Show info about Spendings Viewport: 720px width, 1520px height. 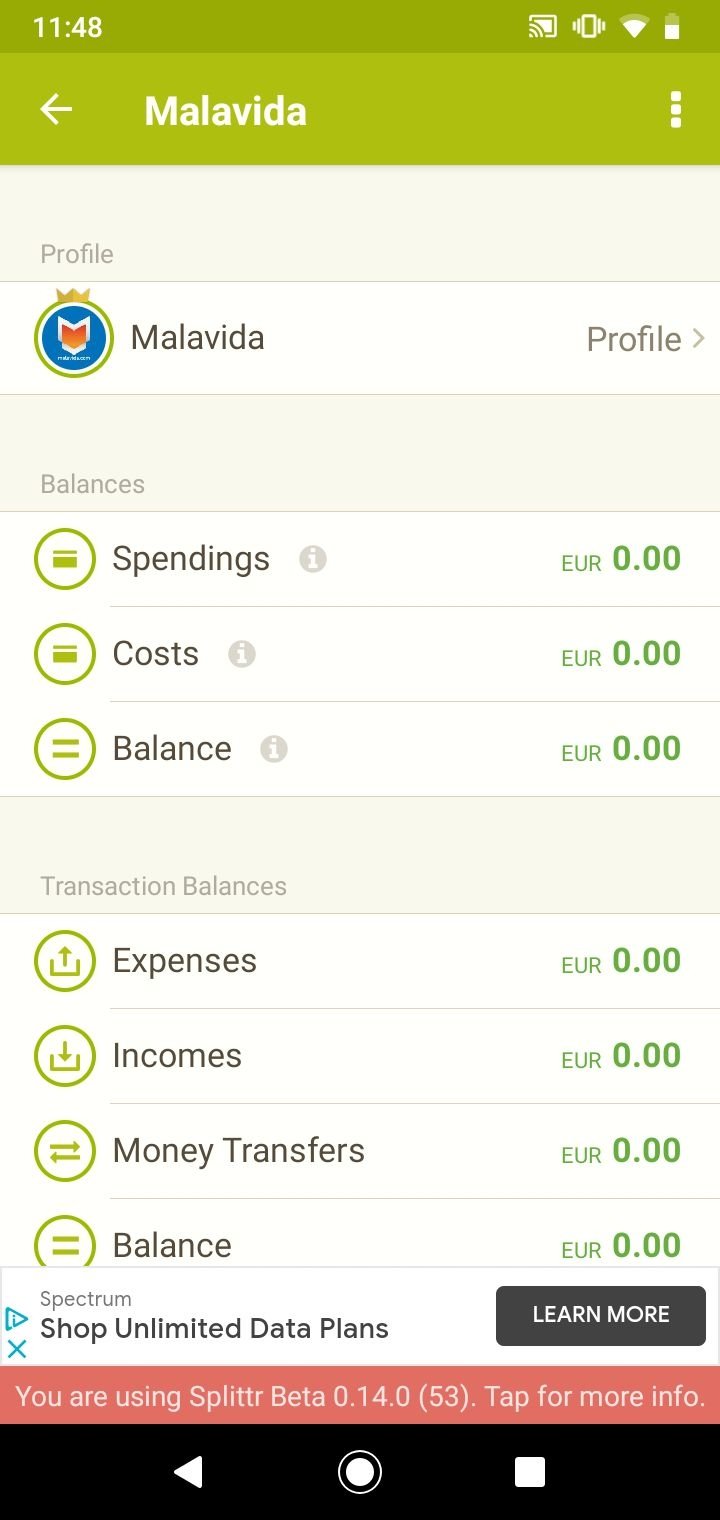[x=313, y=559]
